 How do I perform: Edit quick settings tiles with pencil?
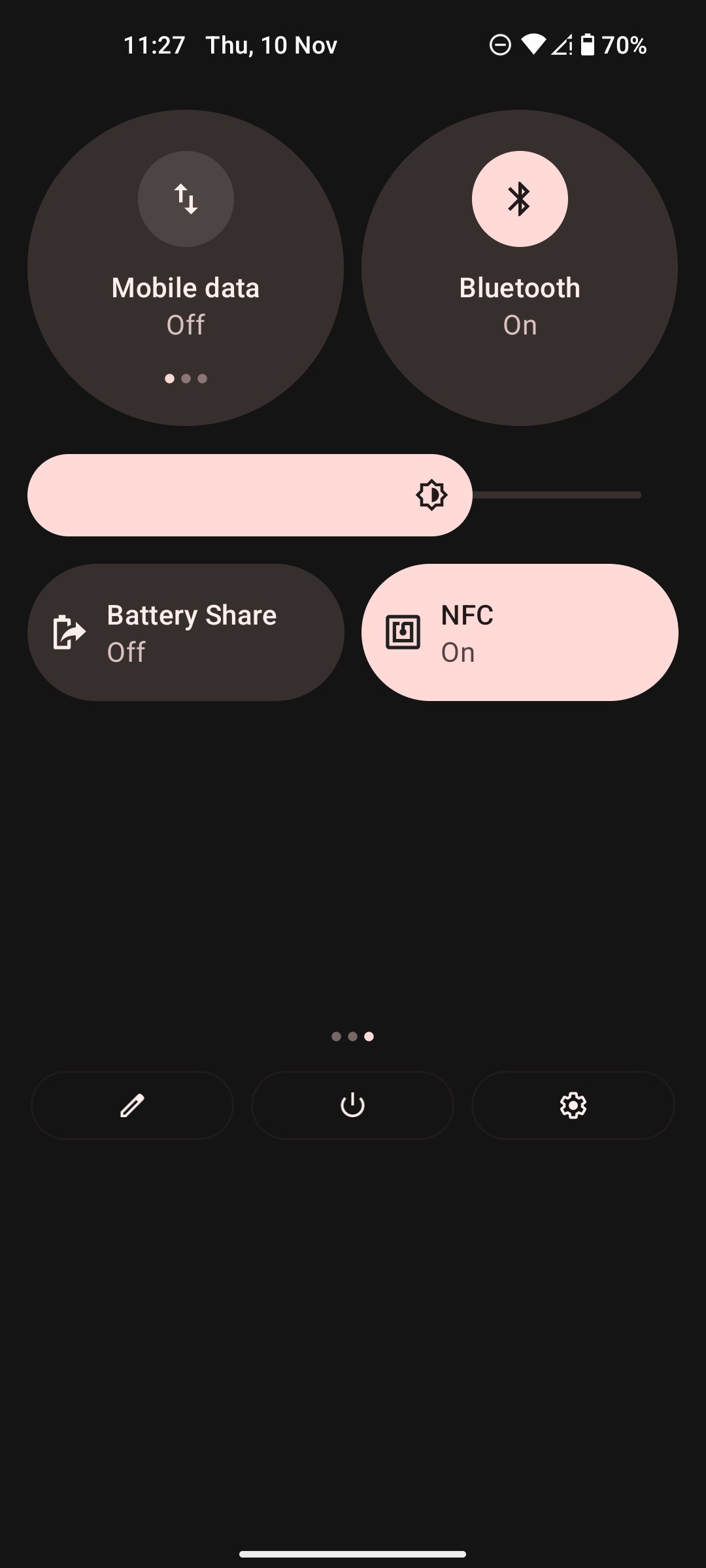[132, 1105]
